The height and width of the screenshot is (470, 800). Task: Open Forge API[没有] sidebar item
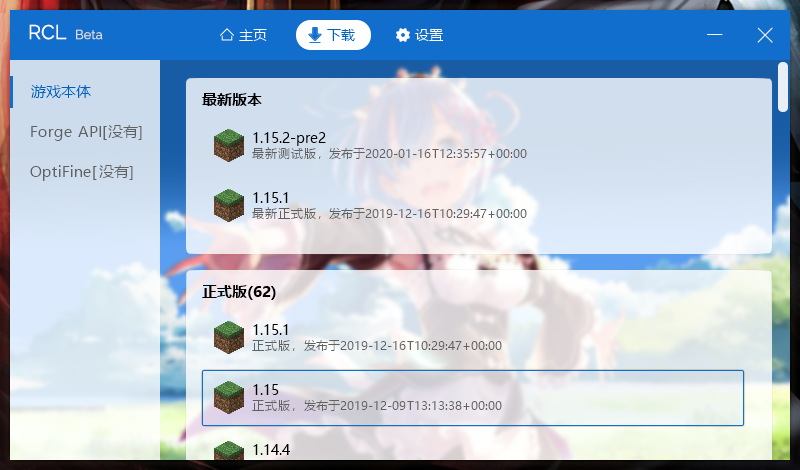[x=86, y=131]
